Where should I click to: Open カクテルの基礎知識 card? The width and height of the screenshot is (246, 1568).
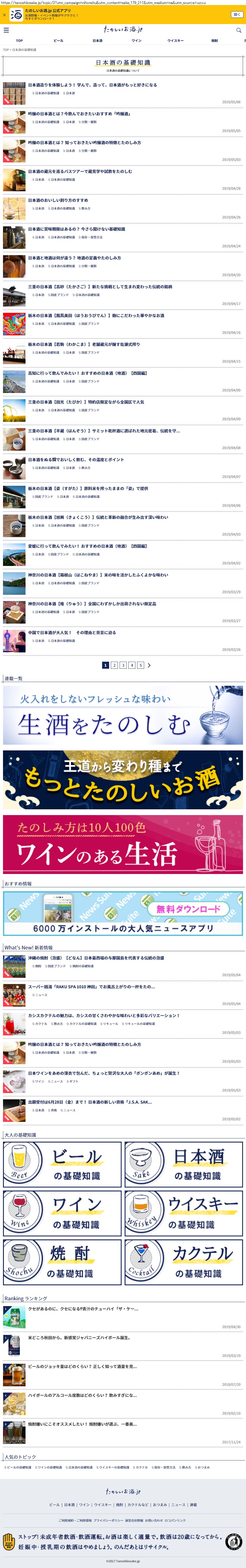tap(183, 1262)
